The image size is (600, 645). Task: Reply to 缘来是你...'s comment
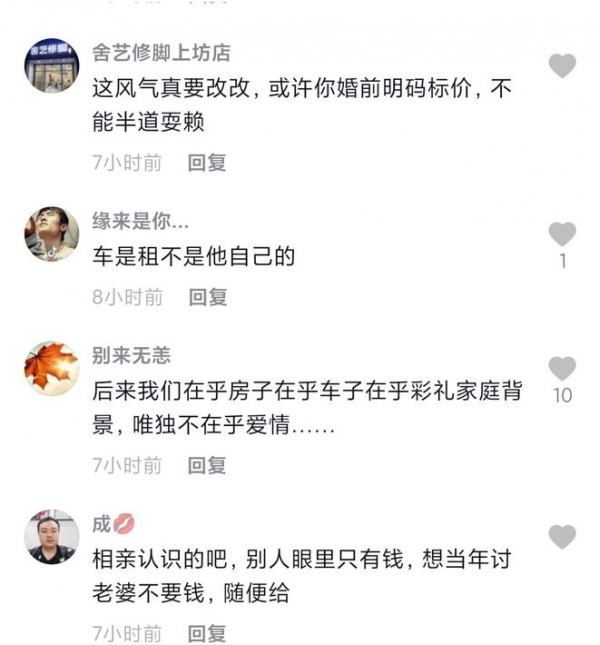[208, 296]
